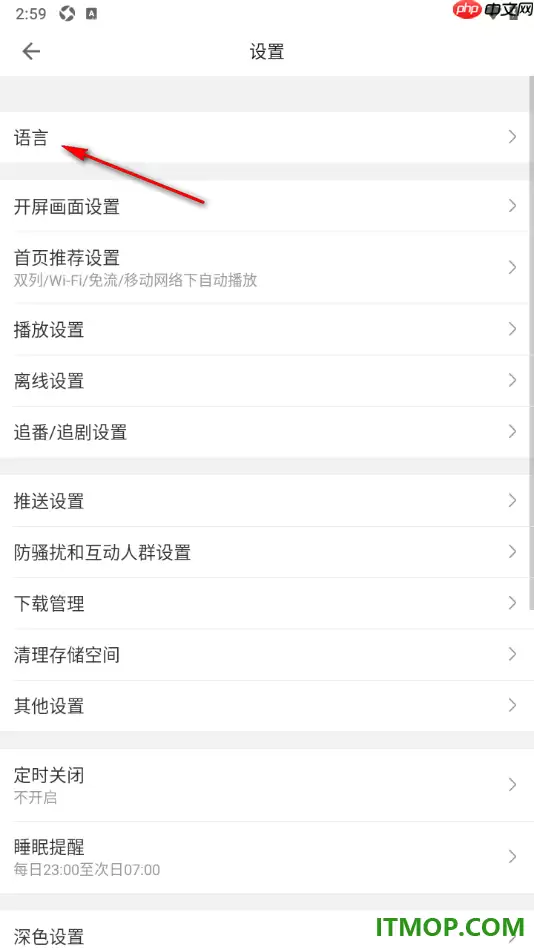Screen dimensions: 534x950
Task: Select 清理存储空间
Action: 264,654
